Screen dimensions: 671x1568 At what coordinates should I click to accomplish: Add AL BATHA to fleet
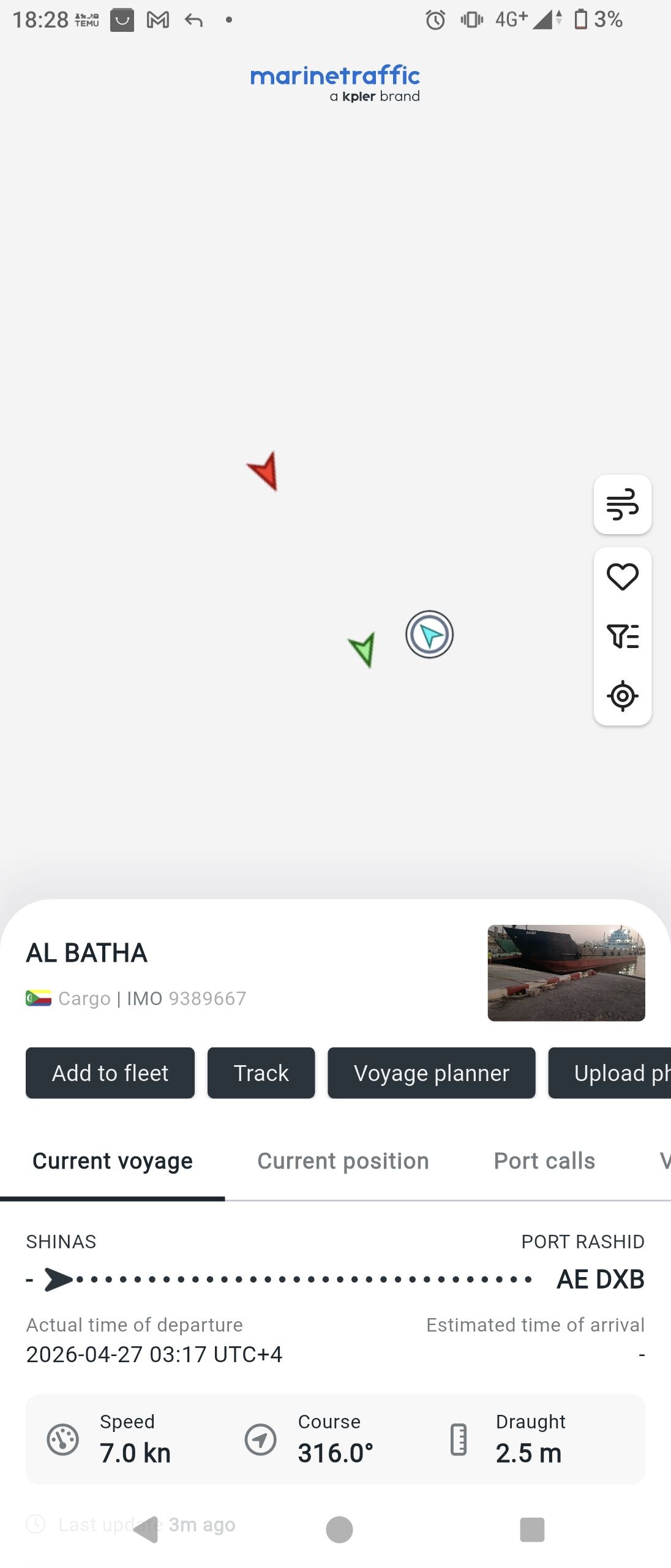pos(110,1073)
